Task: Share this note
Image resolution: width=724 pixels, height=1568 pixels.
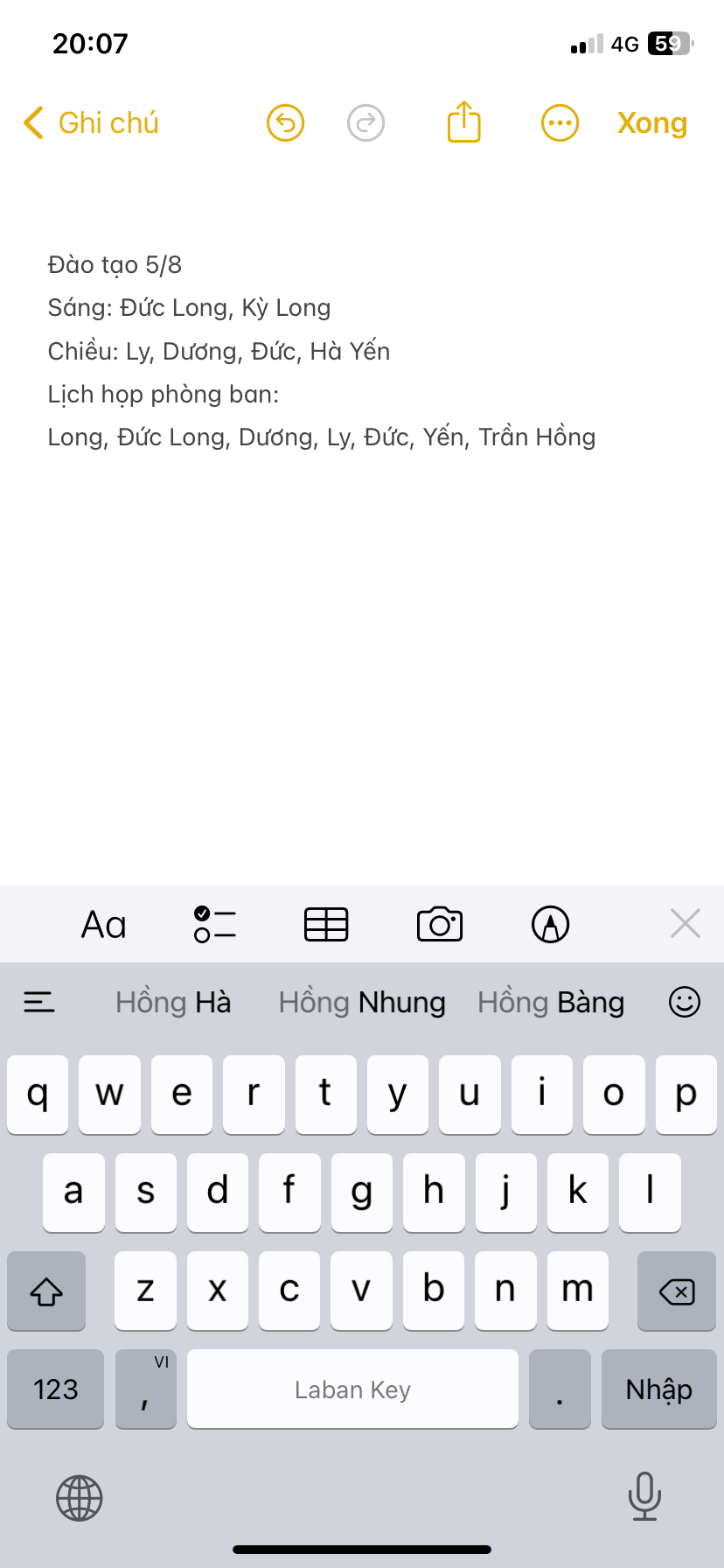Action: [464, 122]
